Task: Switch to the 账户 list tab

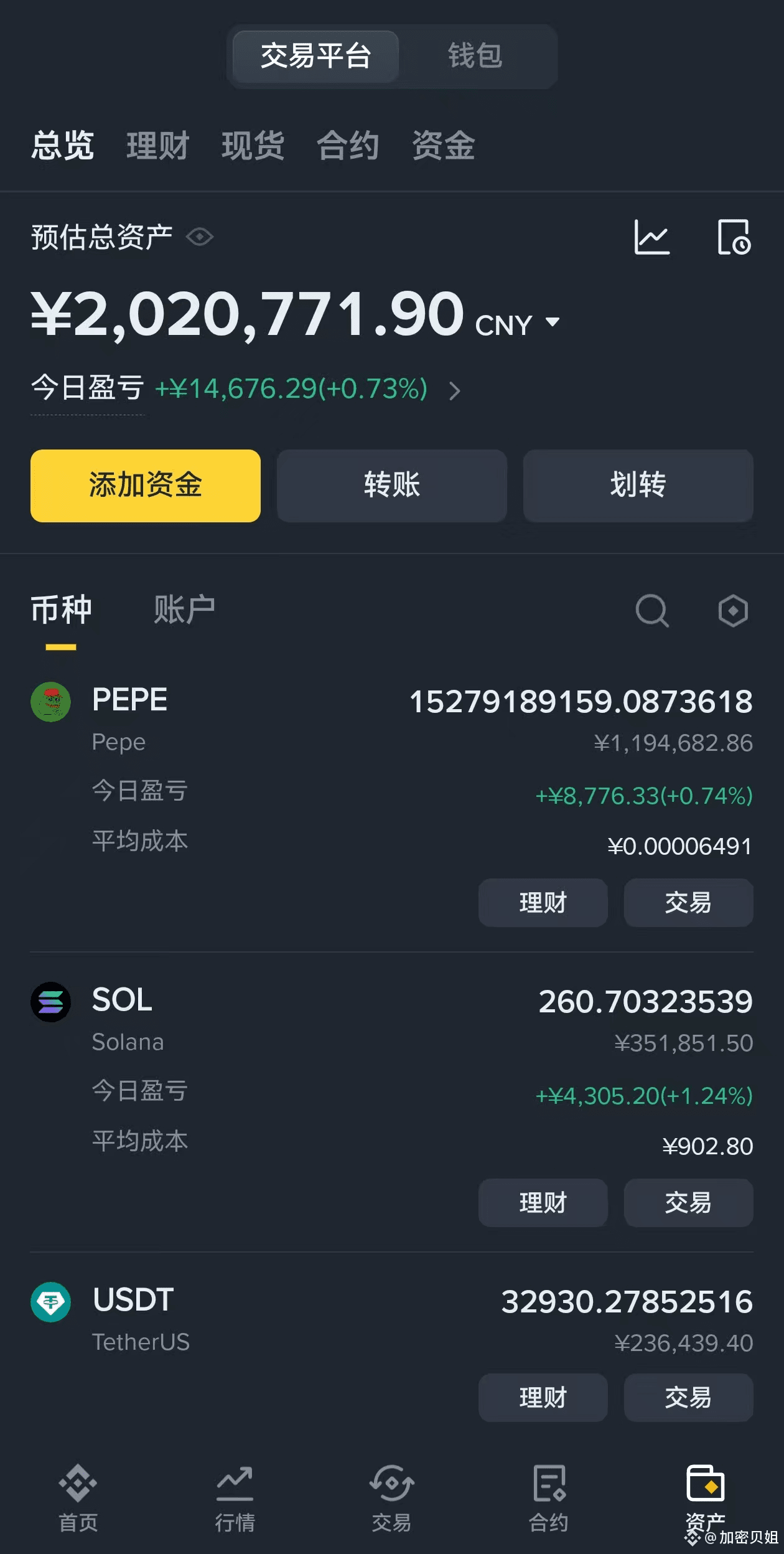Action: [x=184, y=610]
